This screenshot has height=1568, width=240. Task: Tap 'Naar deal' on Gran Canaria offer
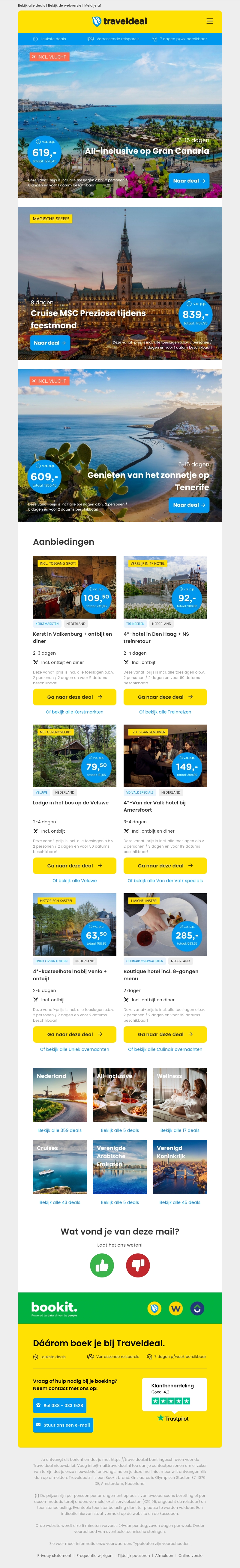[x=189, y=181]
